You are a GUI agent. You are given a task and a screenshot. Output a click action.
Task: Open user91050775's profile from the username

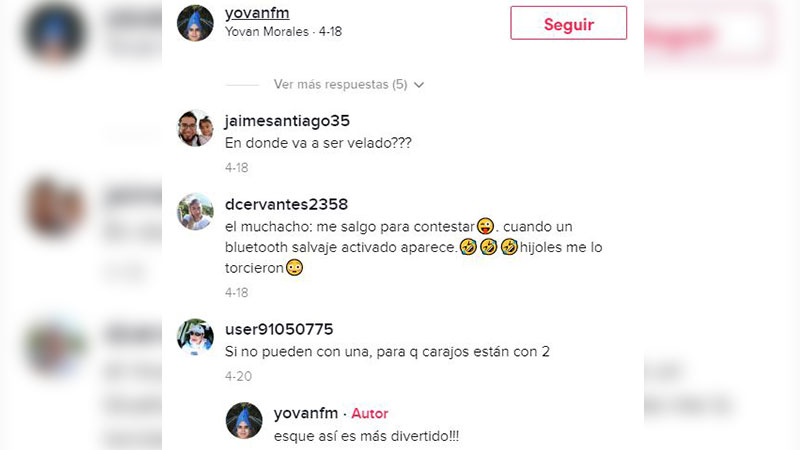tap(279, 329)
